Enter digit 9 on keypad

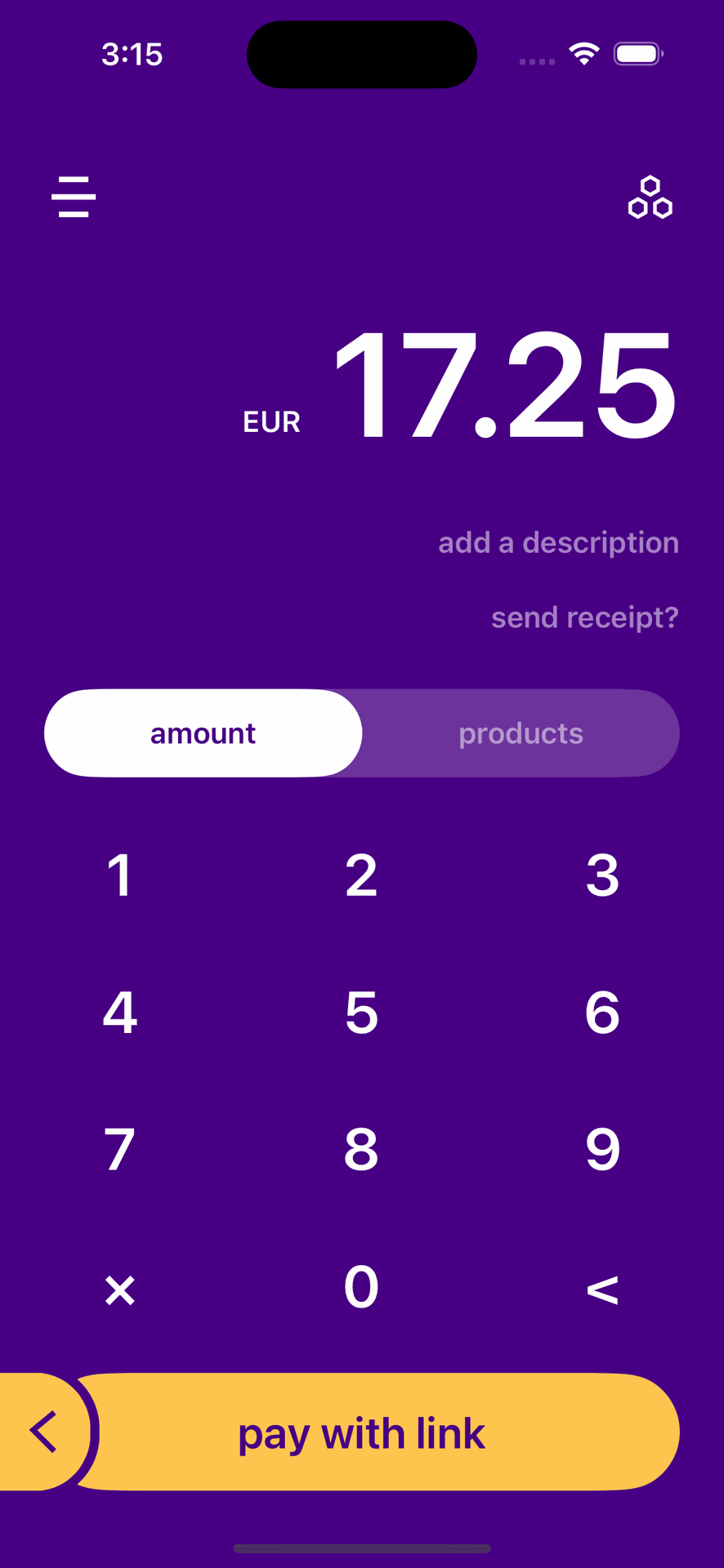coord(602,1150)
